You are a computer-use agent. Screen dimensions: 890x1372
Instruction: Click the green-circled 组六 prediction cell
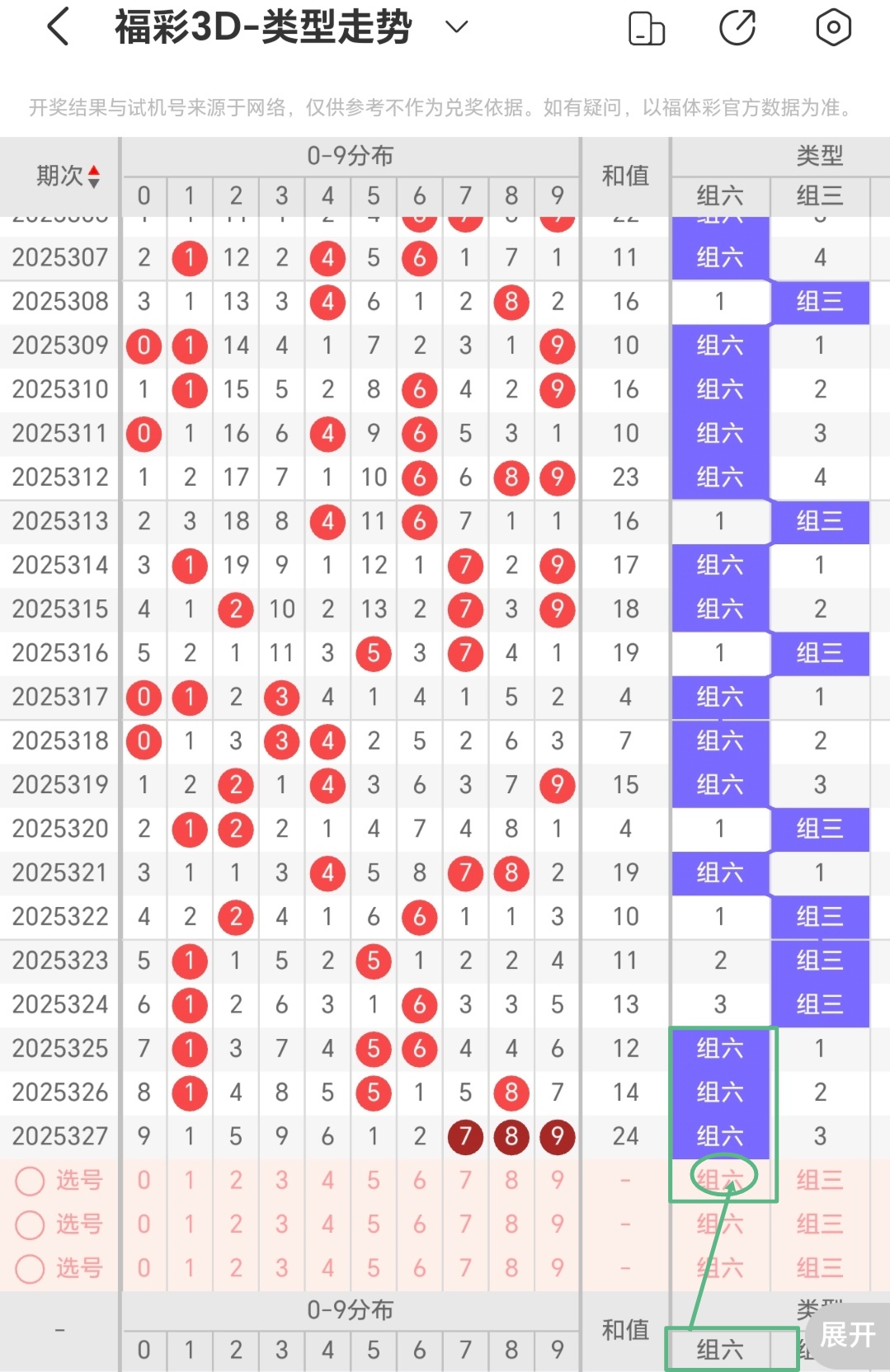[x=719, y=1181]
